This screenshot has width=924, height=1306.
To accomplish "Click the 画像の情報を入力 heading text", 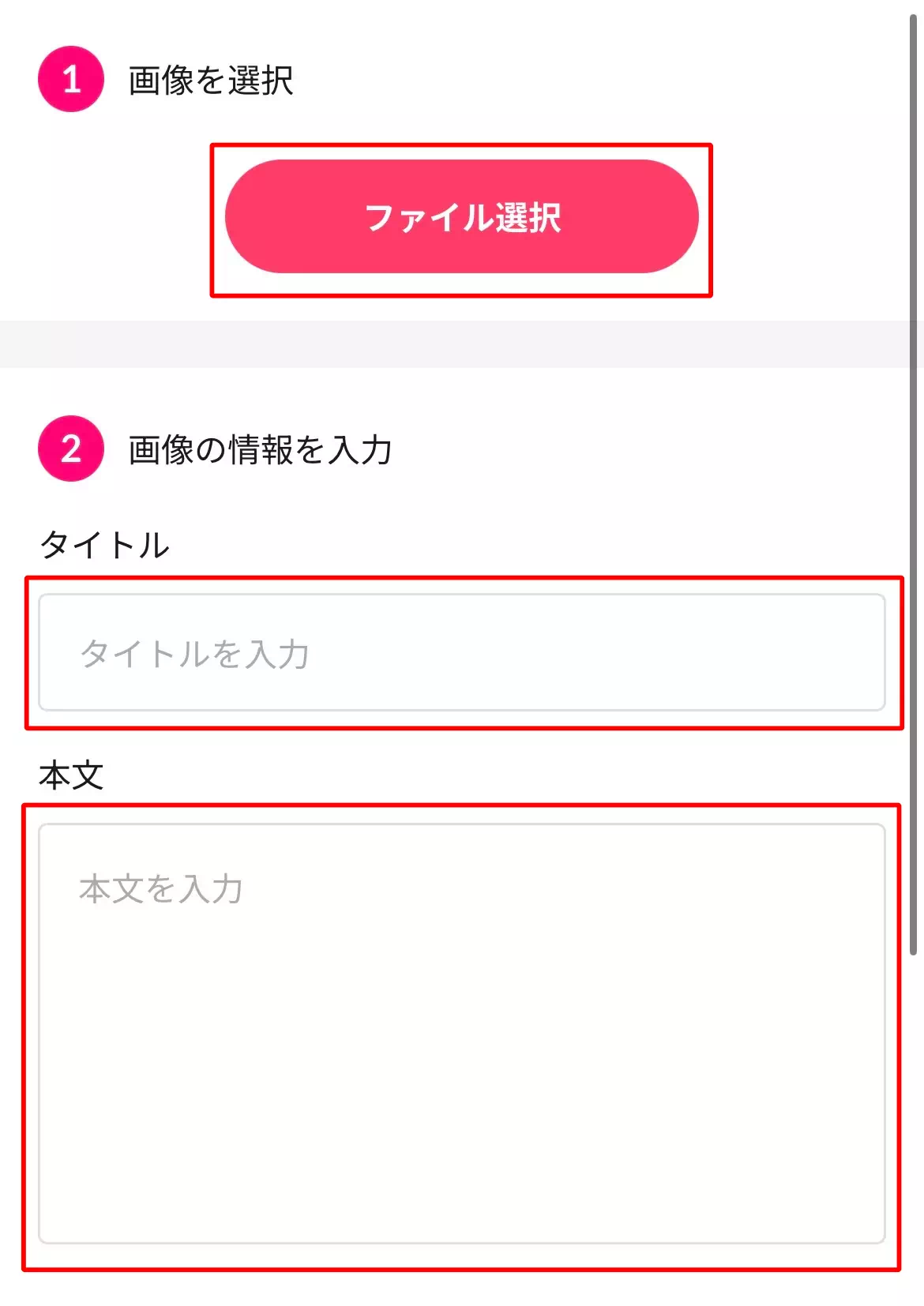I will pyautogui.click(x=261, y=448).
